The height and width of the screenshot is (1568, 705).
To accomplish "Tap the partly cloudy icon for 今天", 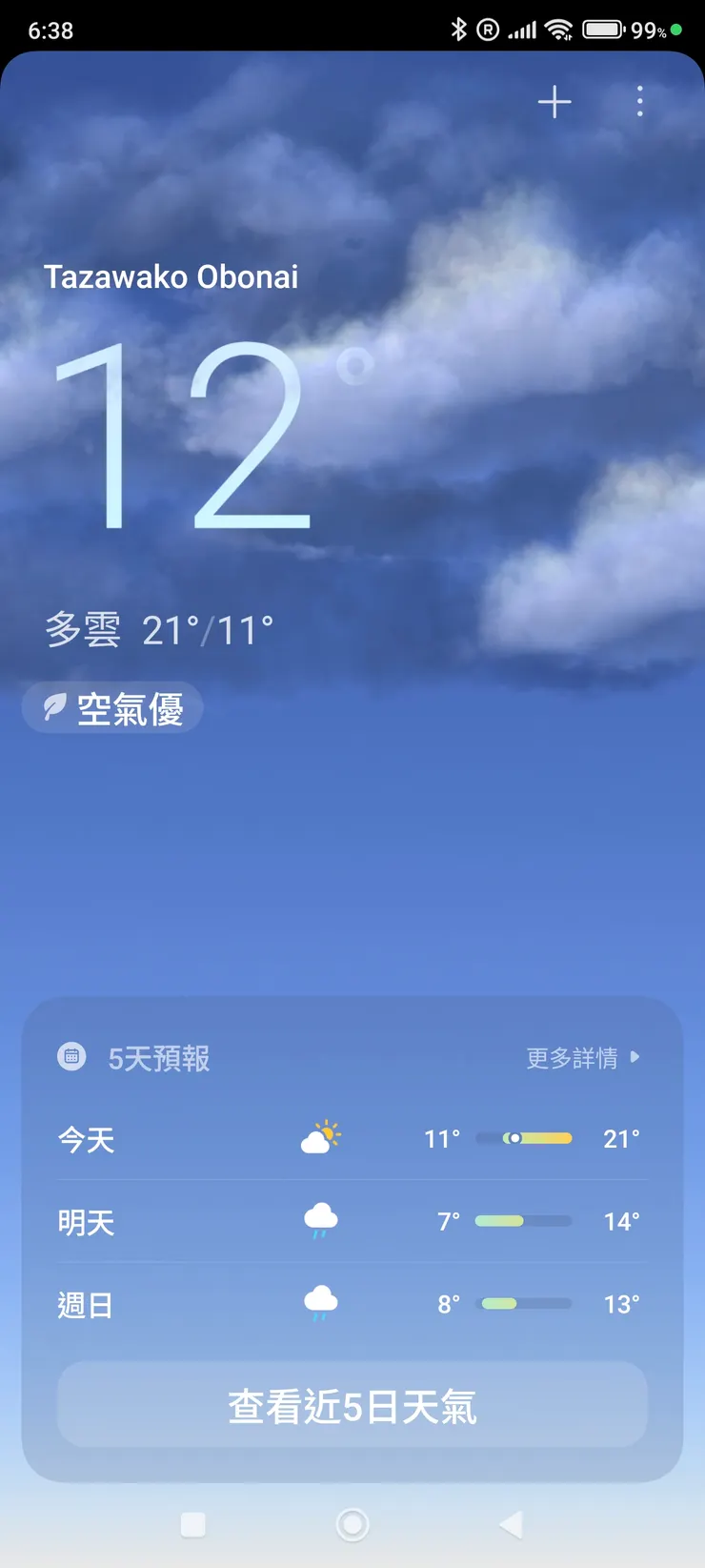I will [321, 1137].
